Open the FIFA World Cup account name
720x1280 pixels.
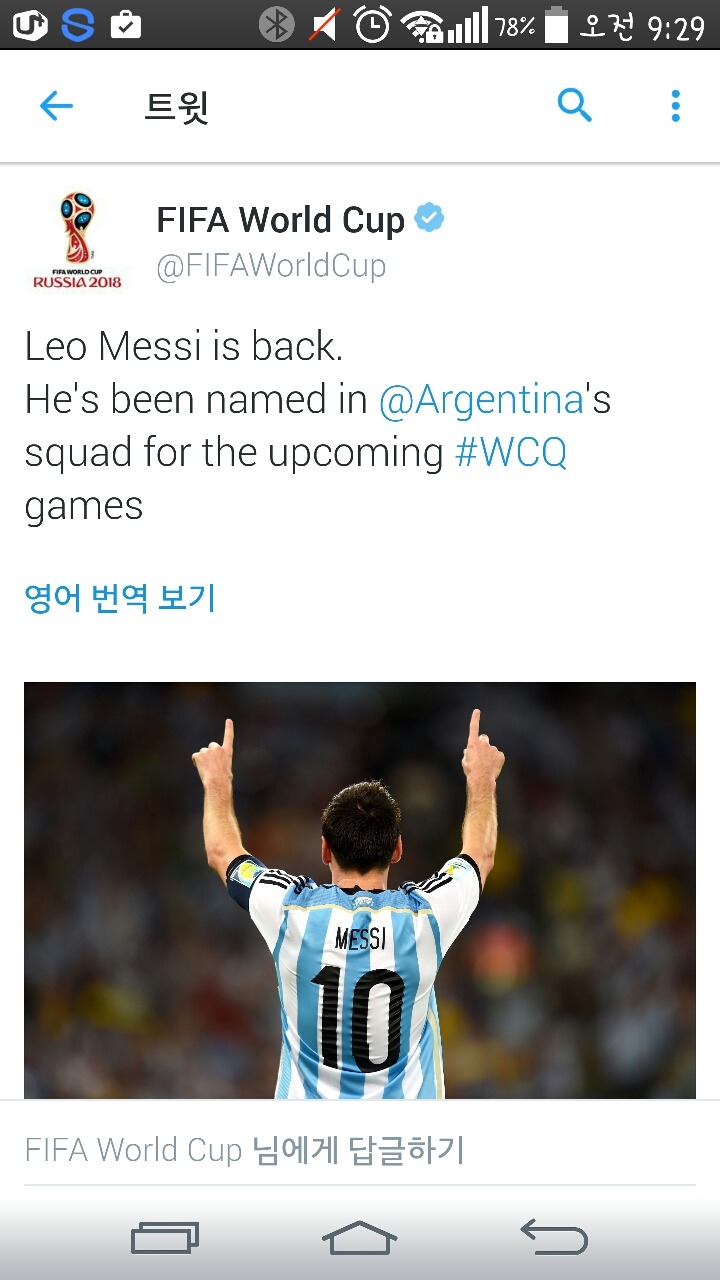pyautogui.click(x=280, y=219)
